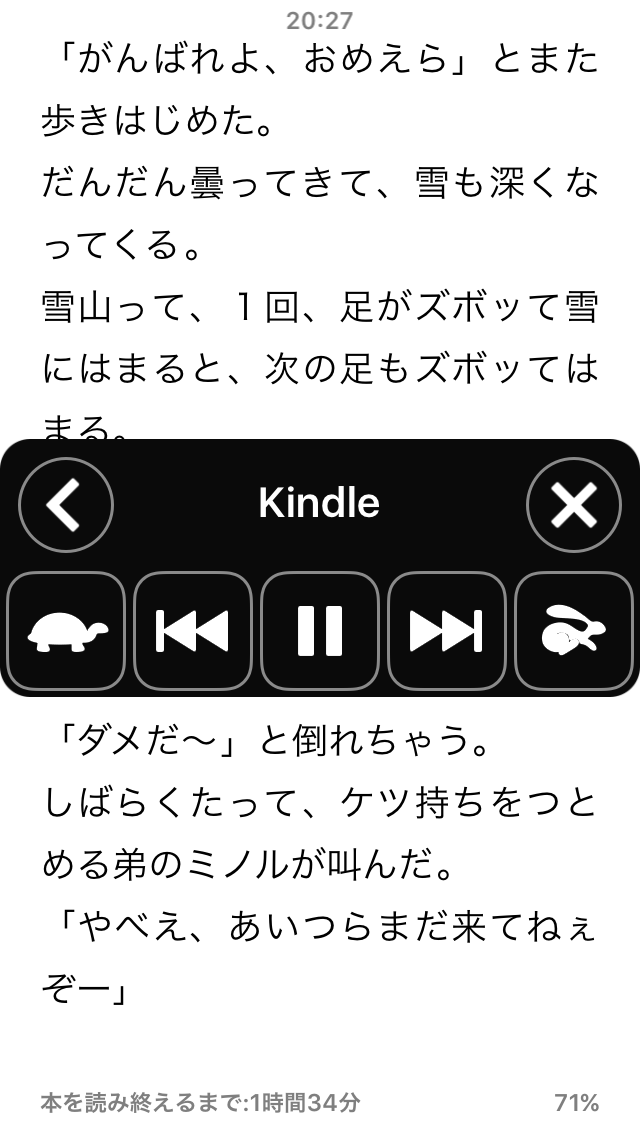Pause the speech playback

pos(320,631)
